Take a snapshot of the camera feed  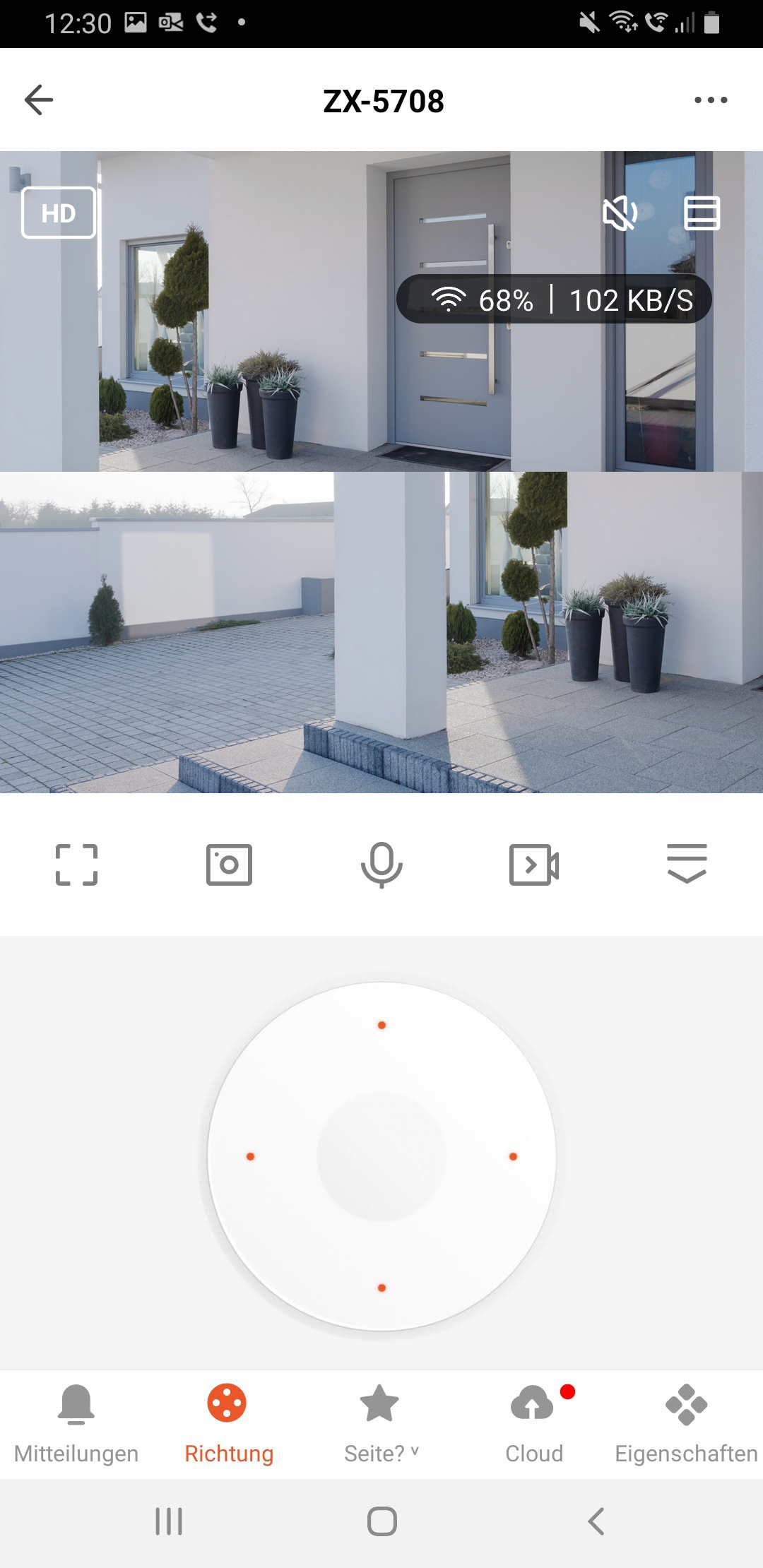[229, 865]
